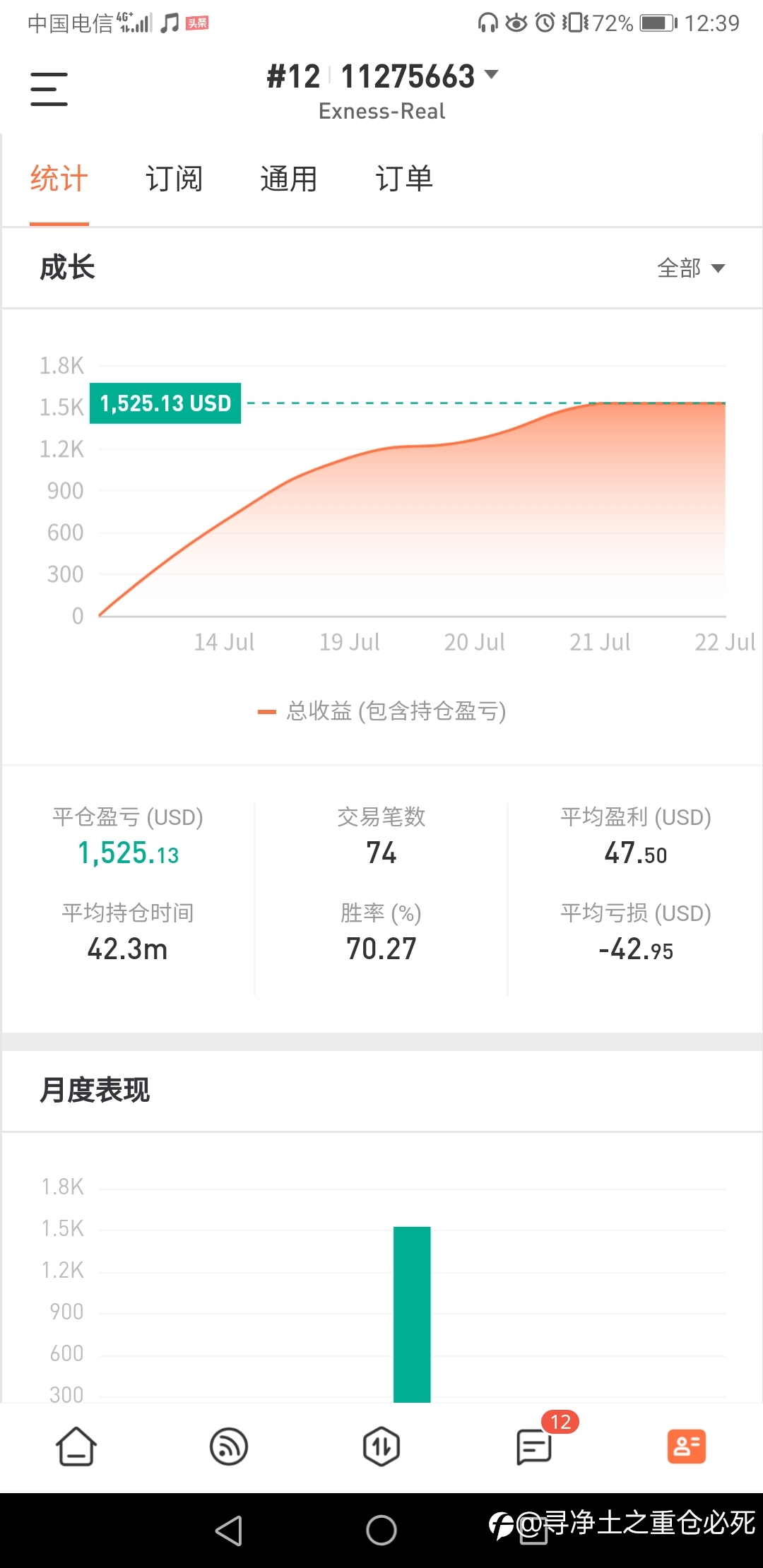This screenshot has width=763, height=1568.
Task: Expand the account selector #12 11275663
Action: pyautogui.click(x=382, y=76)
